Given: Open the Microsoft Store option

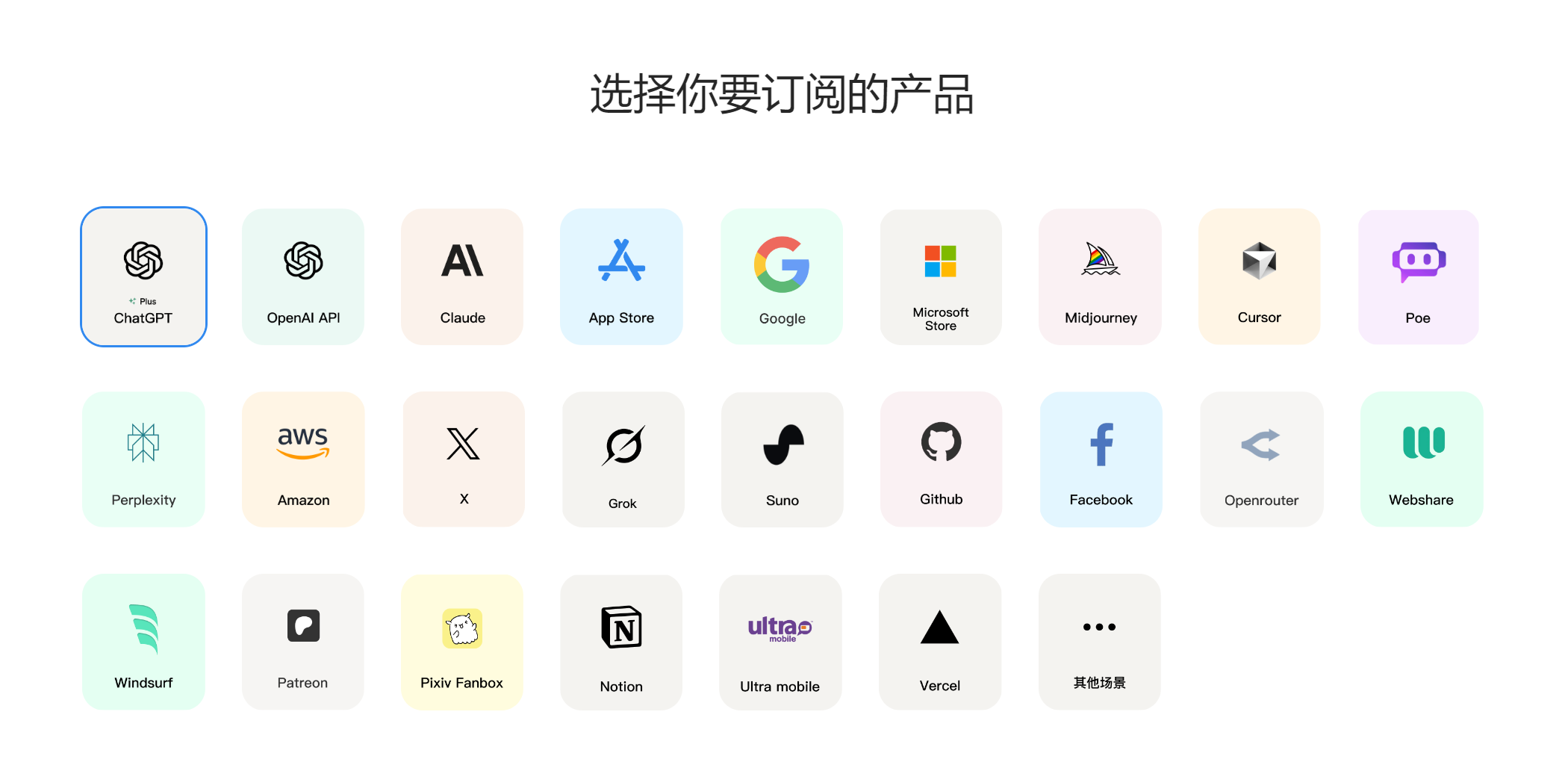Looking at the screenshot, I should [941, 276].
